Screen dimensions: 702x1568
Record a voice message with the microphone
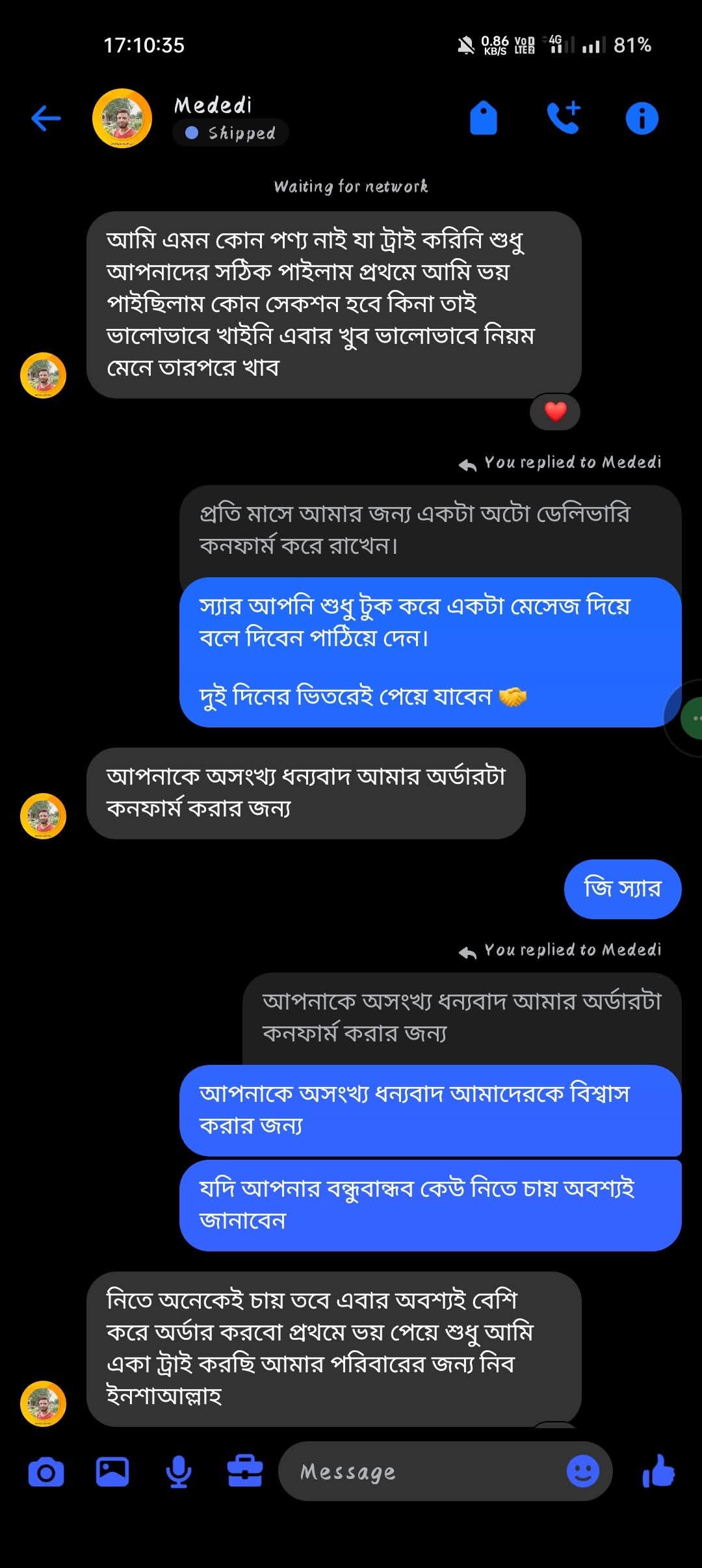tap(178, 1472)
